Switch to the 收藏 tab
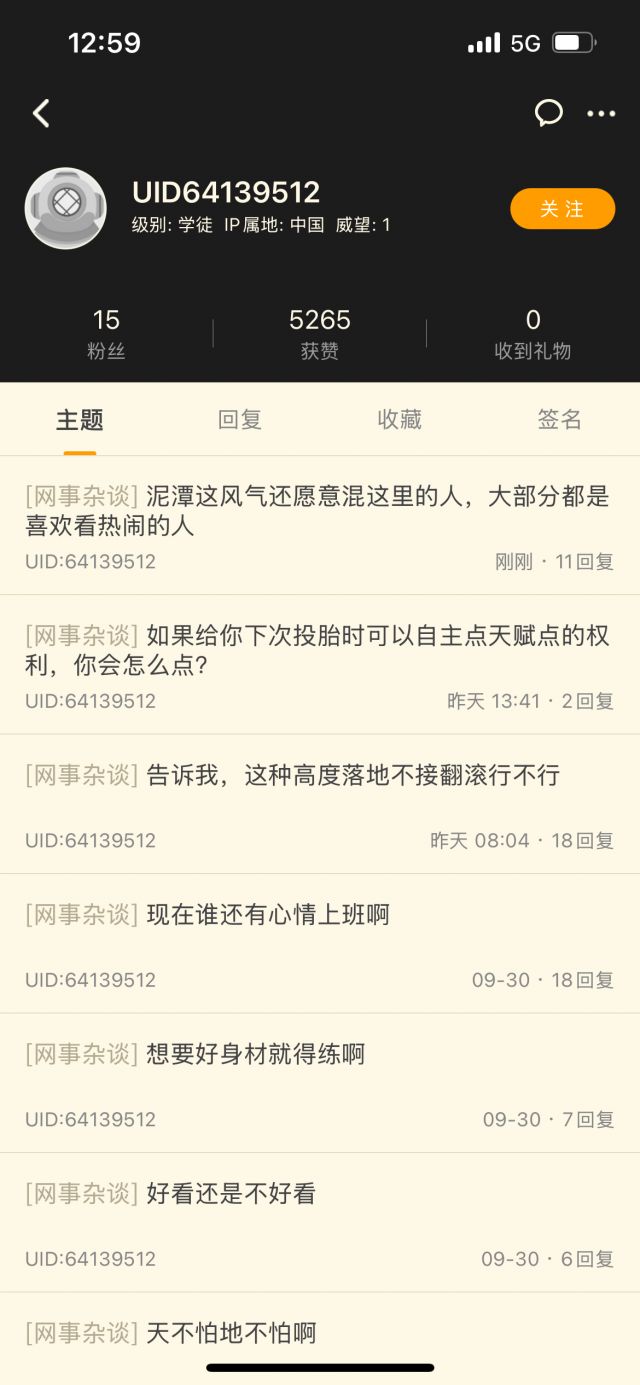The width and height of the screenshot is (640, 1385). tap(400, 420)
